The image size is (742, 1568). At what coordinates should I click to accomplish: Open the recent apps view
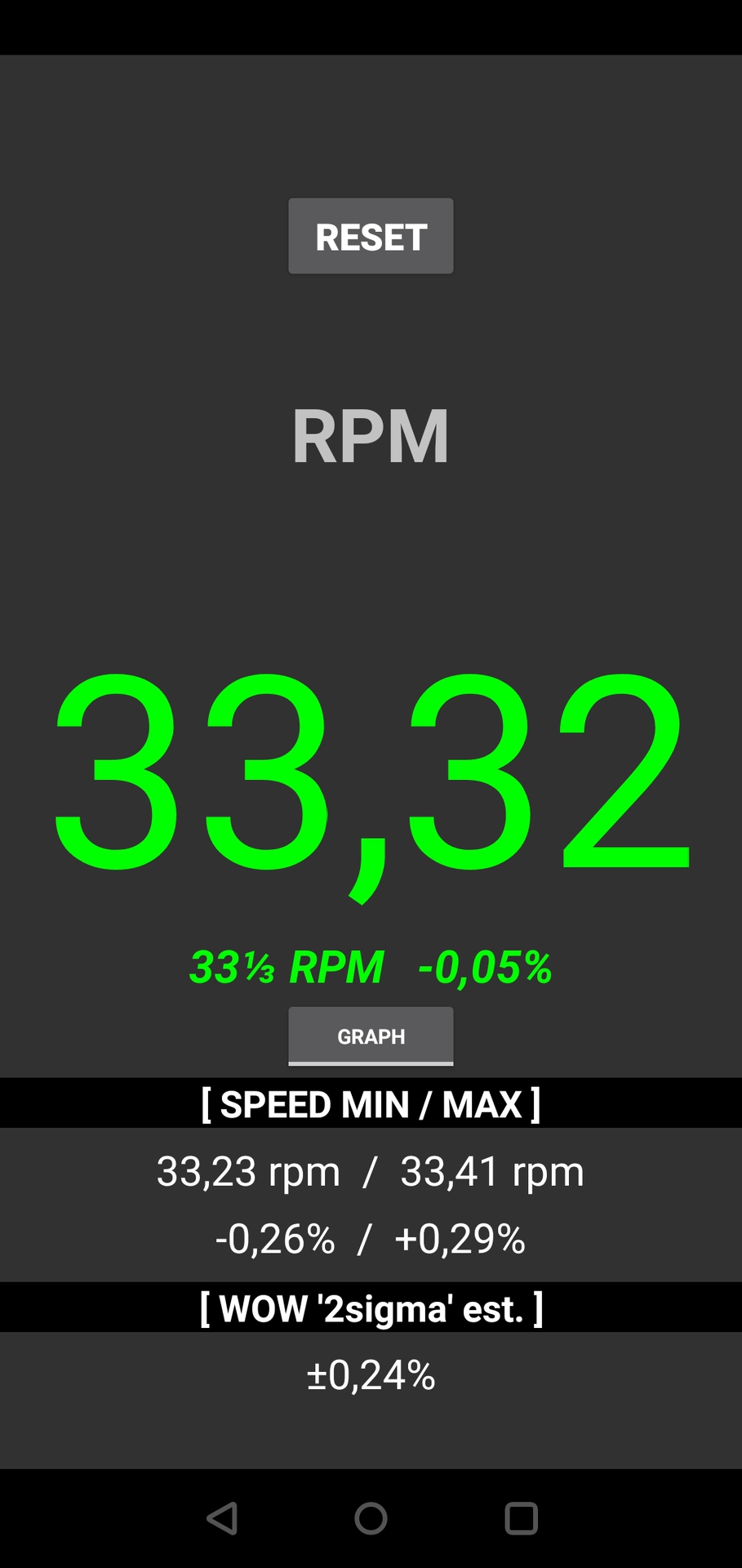pyautogui.click(x=521, y=1518)
